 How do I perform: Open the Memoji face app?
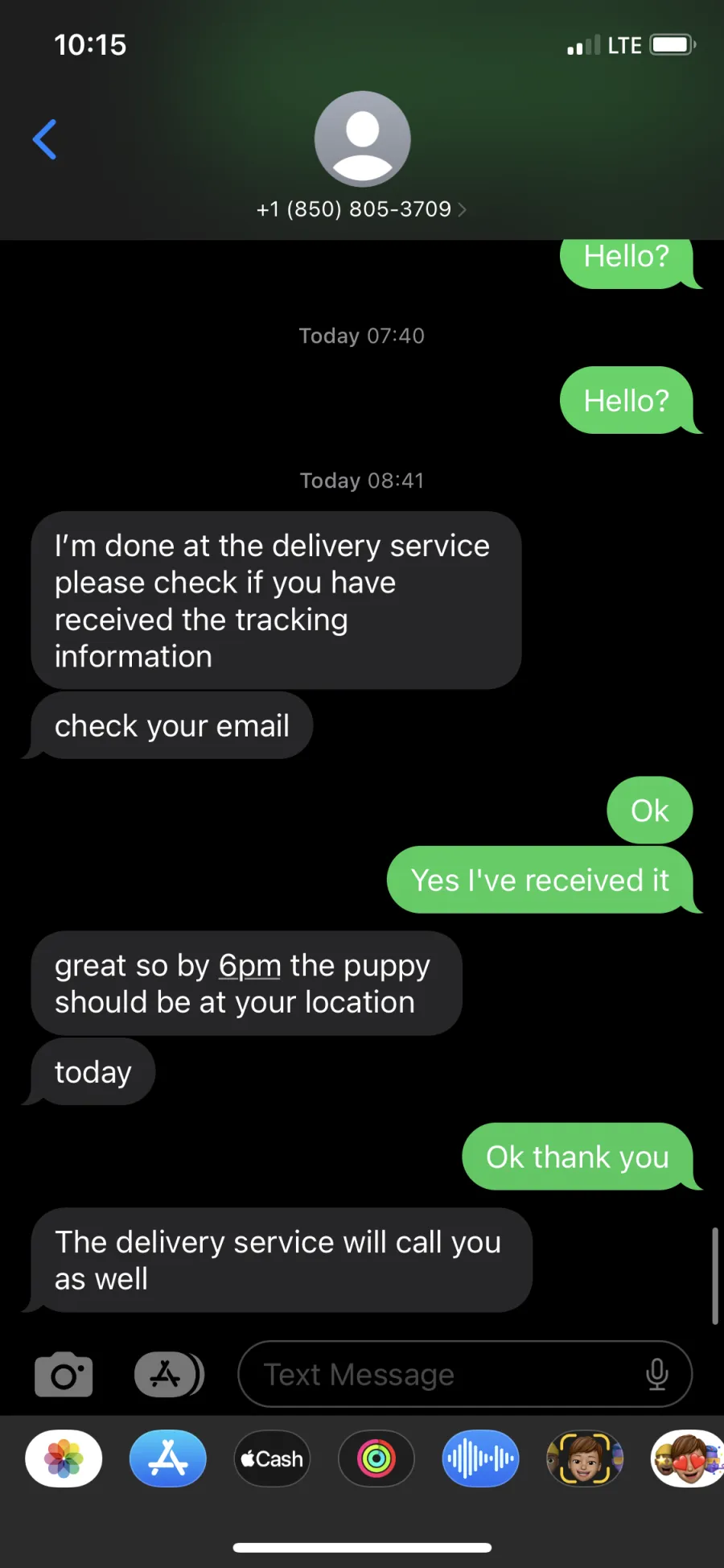(x=585, y=1459)
